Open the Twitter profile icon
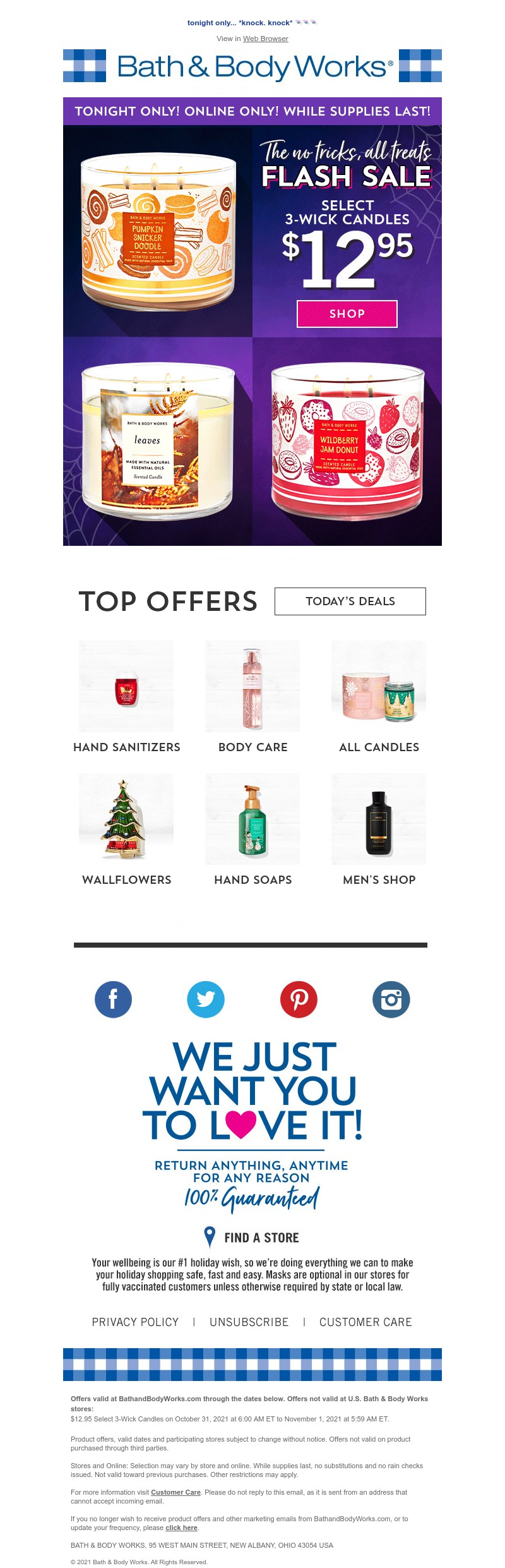505x1568 pixels. (206, 999)
